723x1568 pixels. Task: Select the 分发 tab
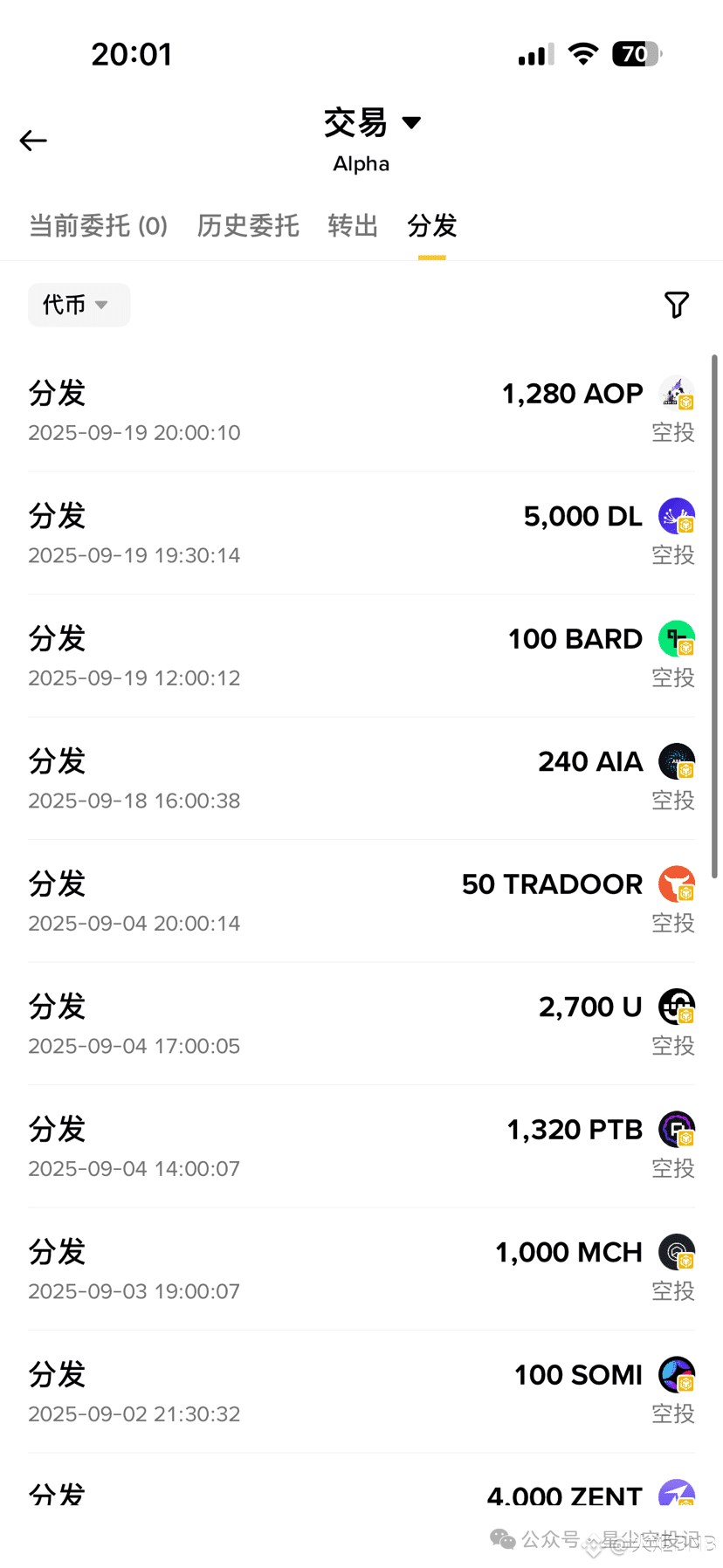[x=432, y=226]
